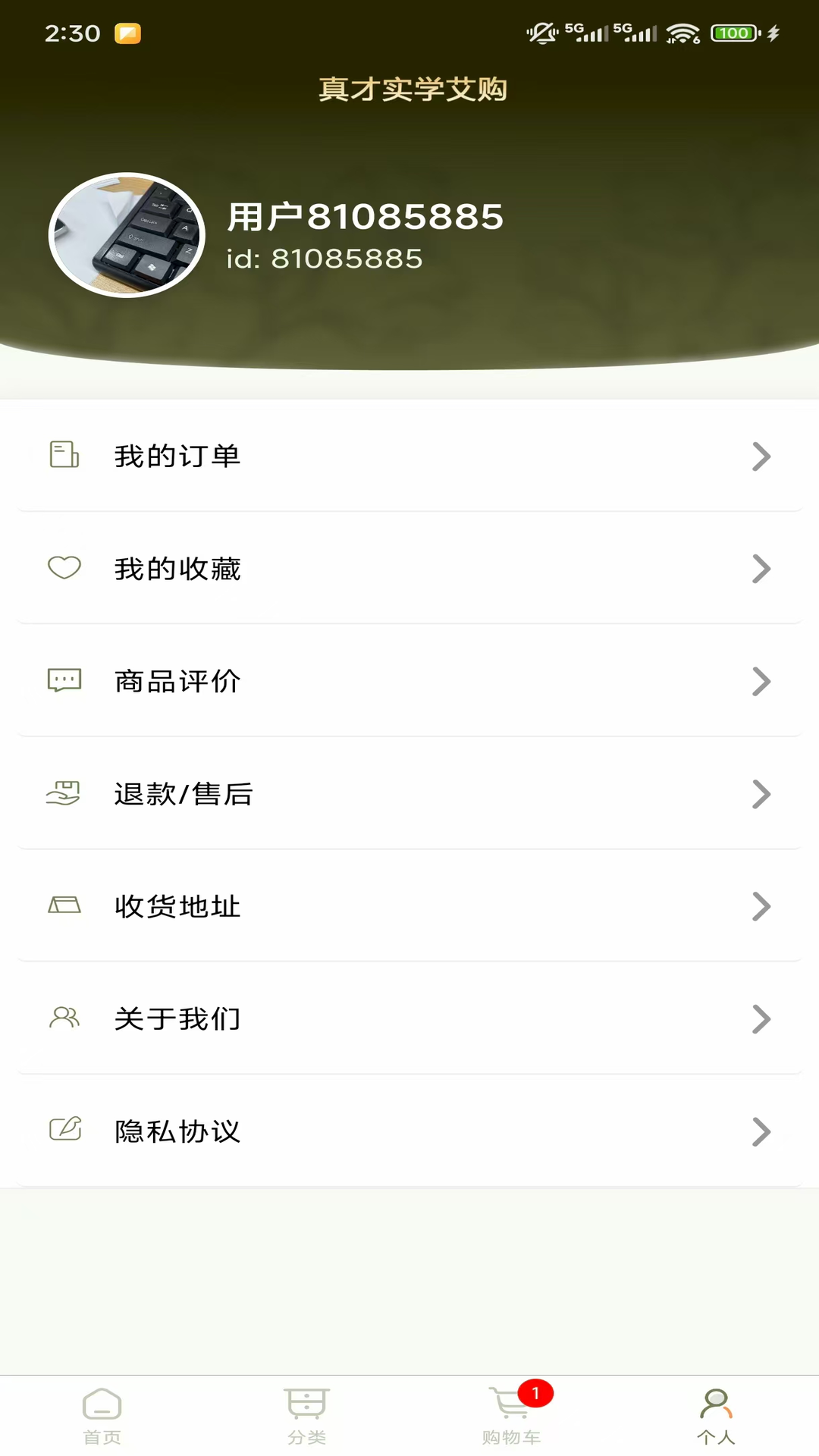Manage 收货地址 shipping addresses
This screenshot has width=819, height=1456.
(x=409, y=906)
